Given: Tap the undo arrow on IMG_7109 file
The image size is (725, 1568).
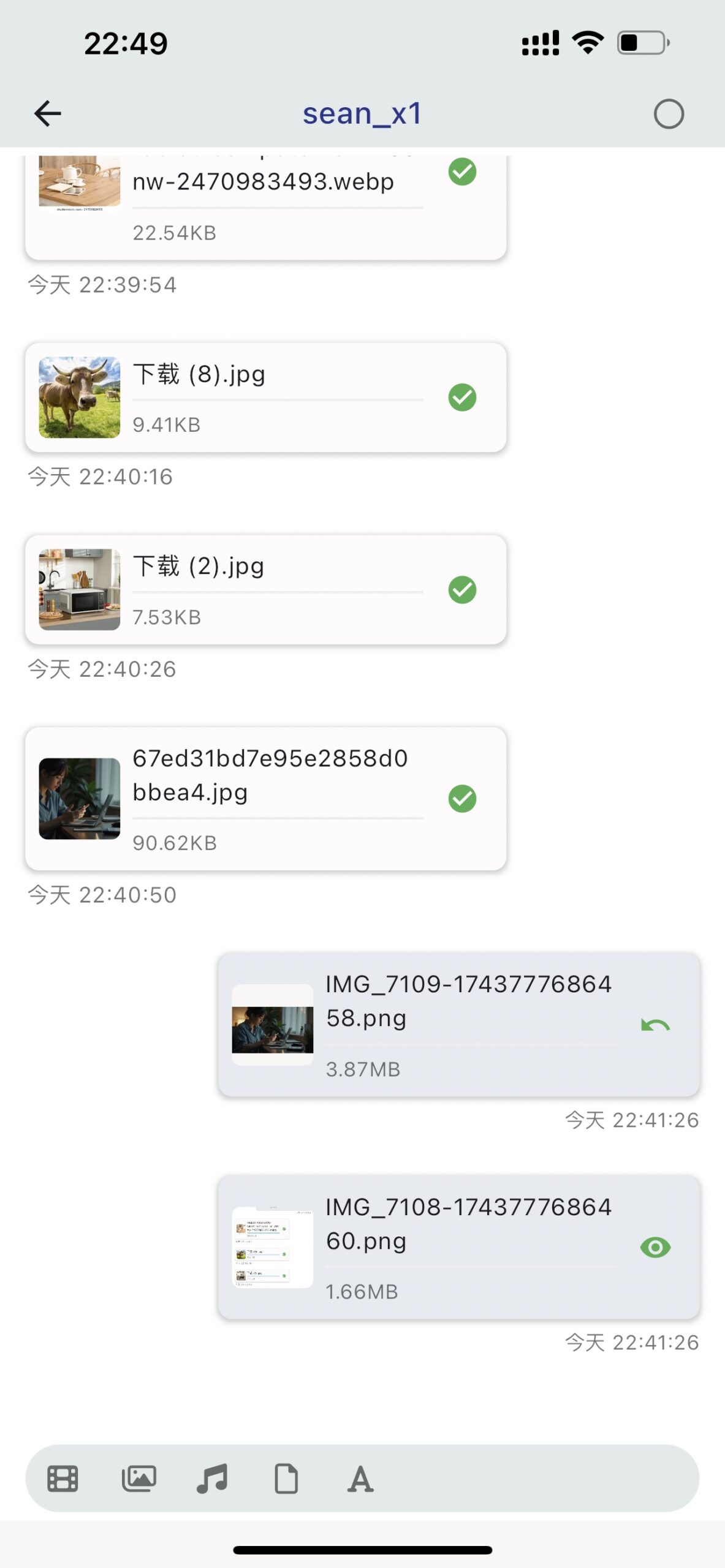Looking at the screenshot, I should 655,1025.
